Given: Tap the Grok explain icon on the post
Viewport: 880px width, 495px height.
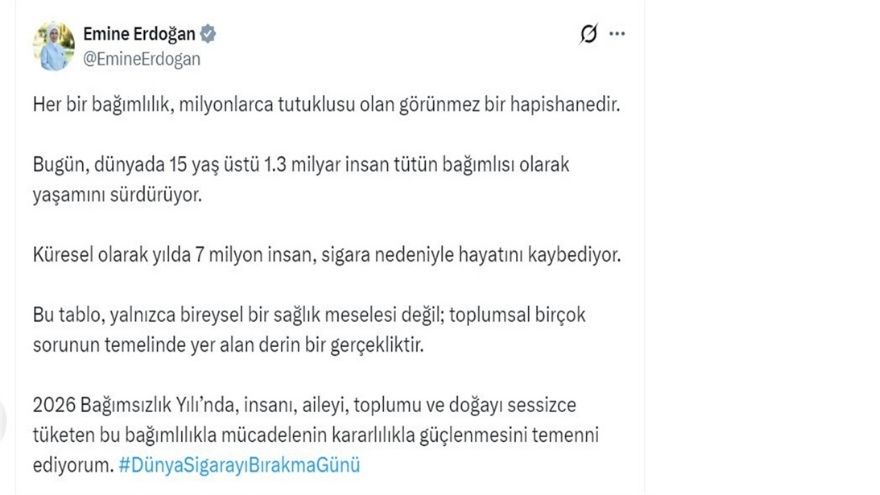Looking at the screenshot, I should tap(589, 34).
